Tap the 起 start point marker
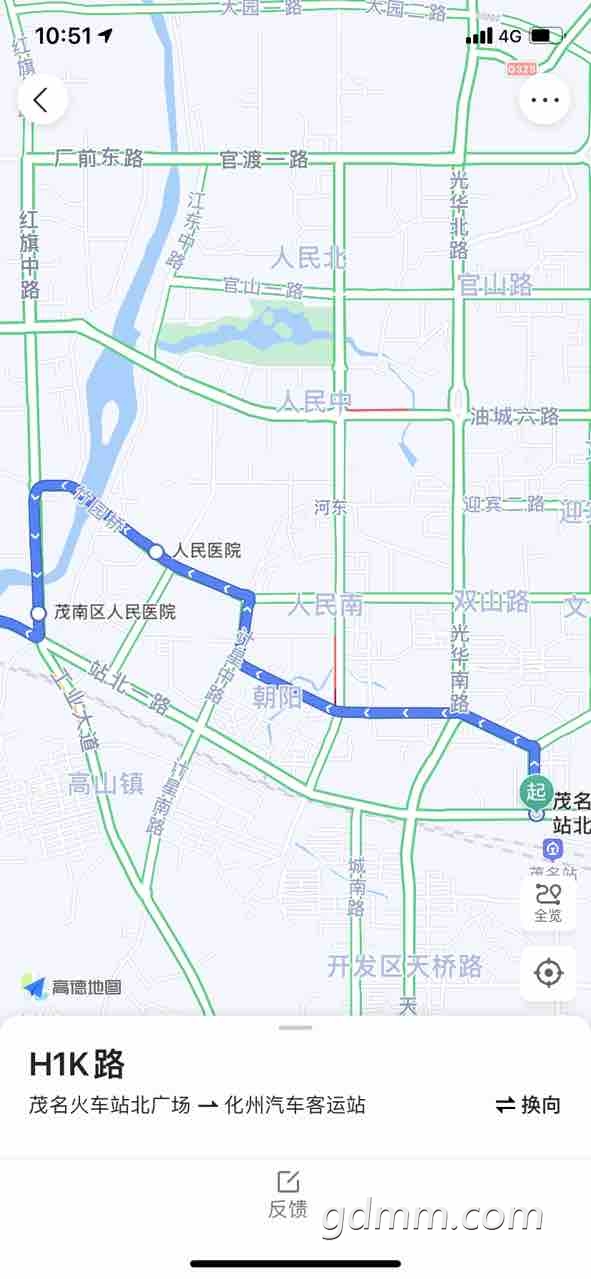This screenshot has width=591, height=1279. [x=535, y=792]
